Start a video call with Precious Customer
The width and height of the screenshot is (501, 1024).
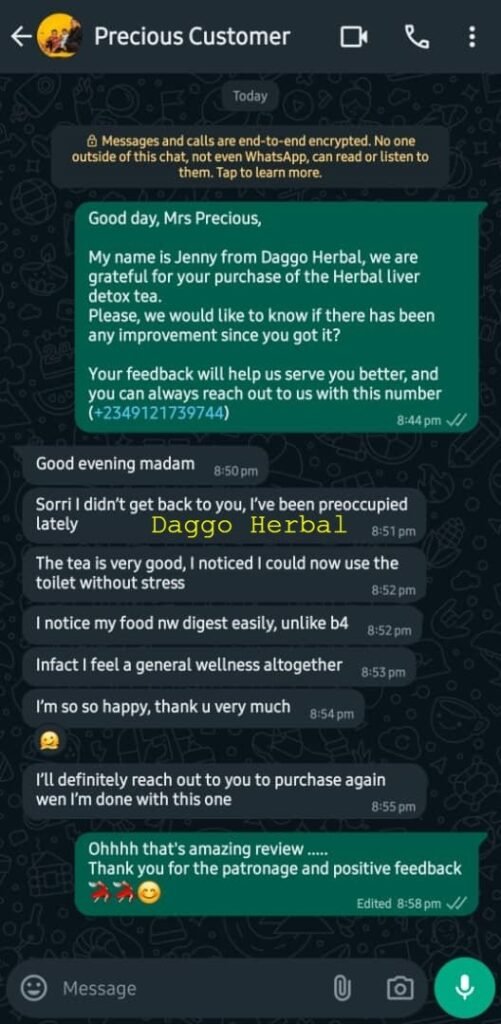(354, 37)
